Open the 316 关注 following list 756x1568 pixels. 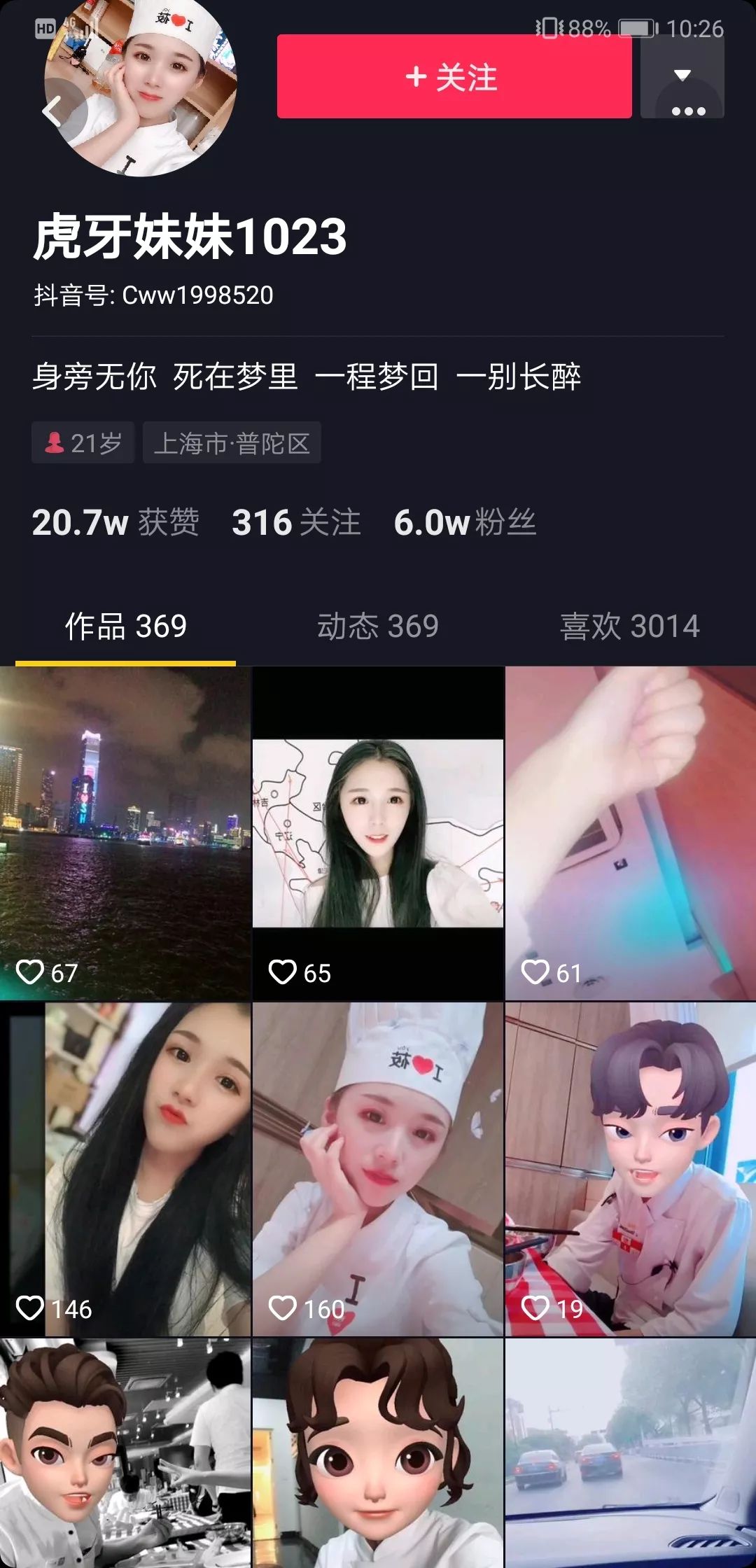pyautogui.click(x=296, y=522)
